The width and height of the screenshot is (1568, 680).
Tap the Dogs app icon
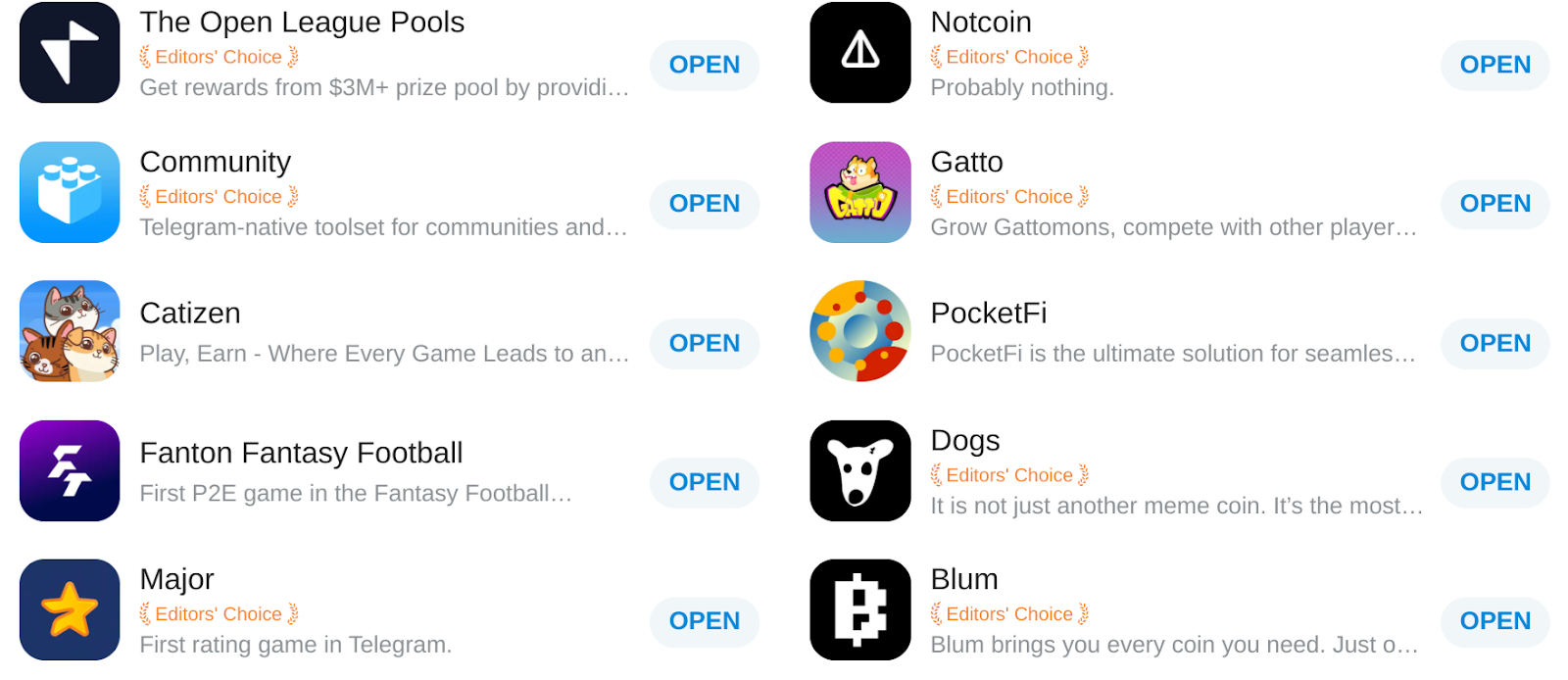(860, 470)
